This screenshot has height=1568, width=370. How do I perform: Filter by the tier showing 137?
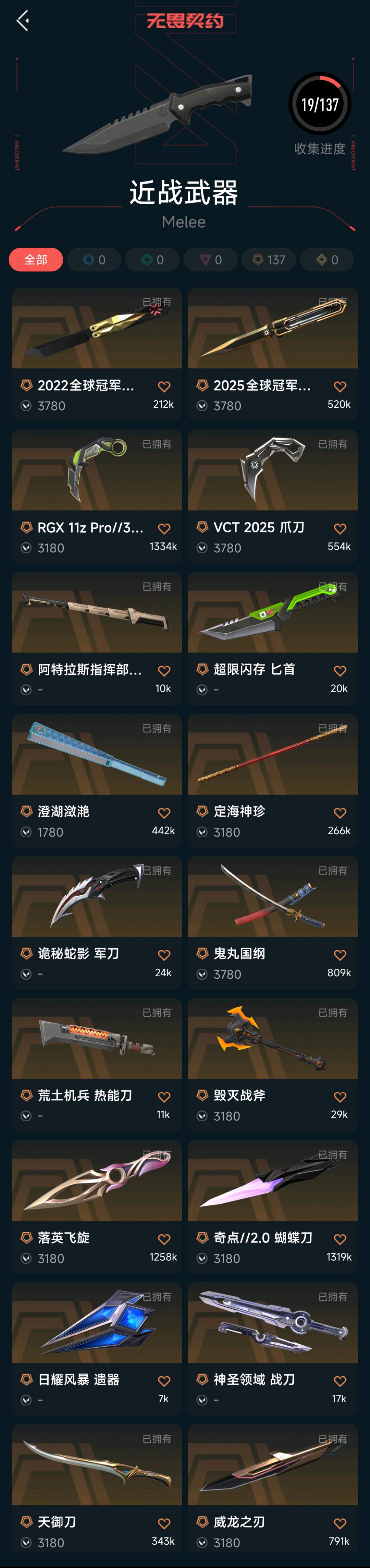pos(269,260)
